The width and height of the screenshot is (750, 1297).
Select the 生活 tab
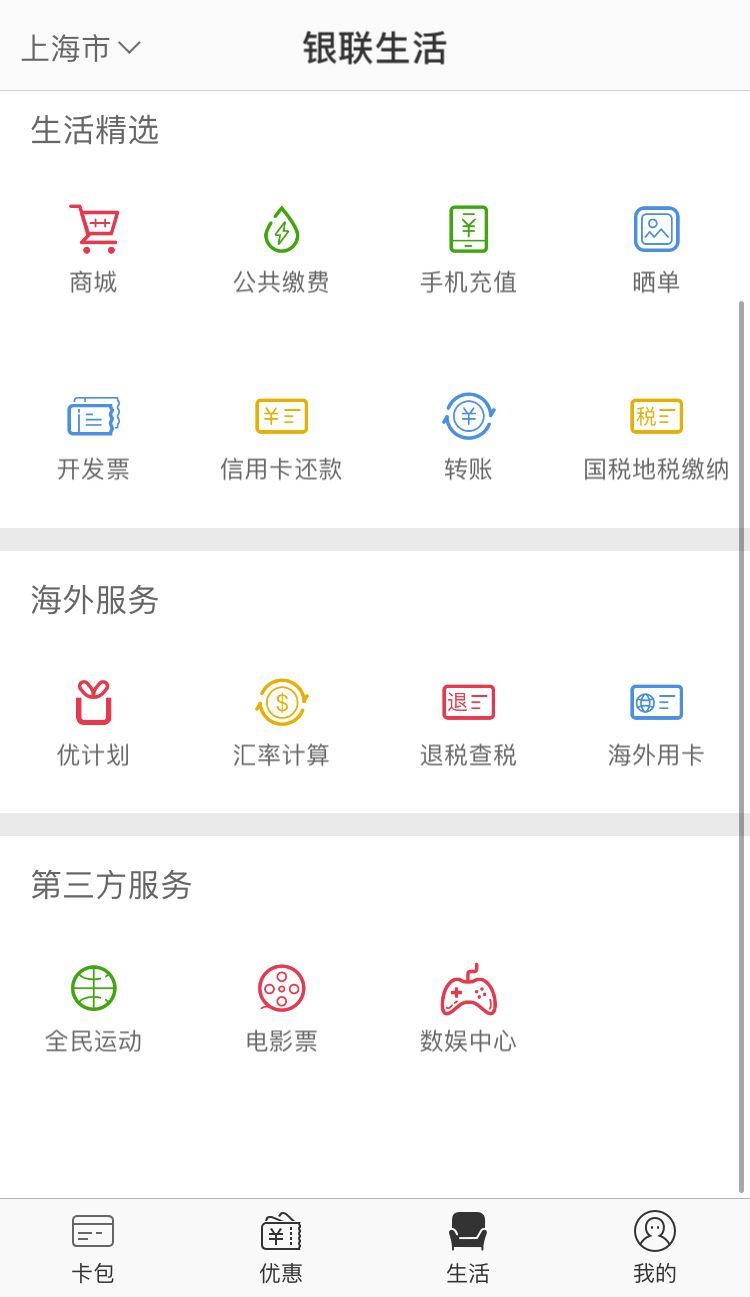point(468,1247)
